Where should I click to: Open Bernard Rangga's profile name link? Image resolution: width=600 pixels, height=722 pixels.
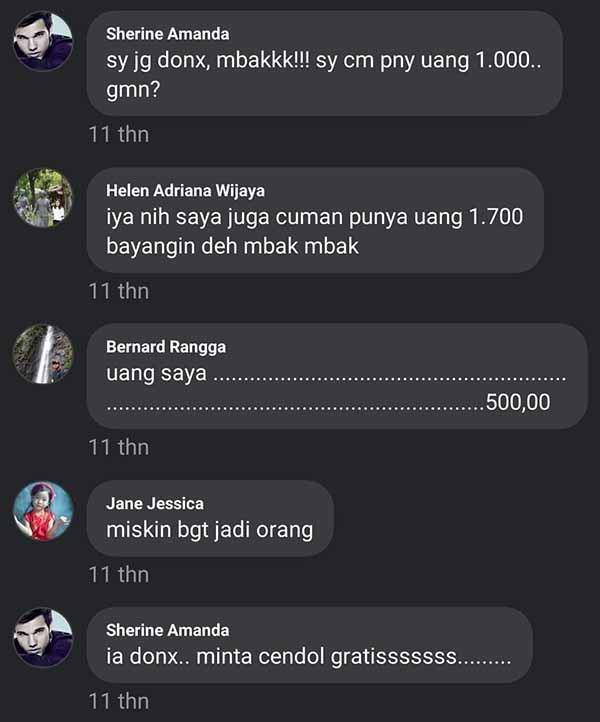tap(166, 347)
